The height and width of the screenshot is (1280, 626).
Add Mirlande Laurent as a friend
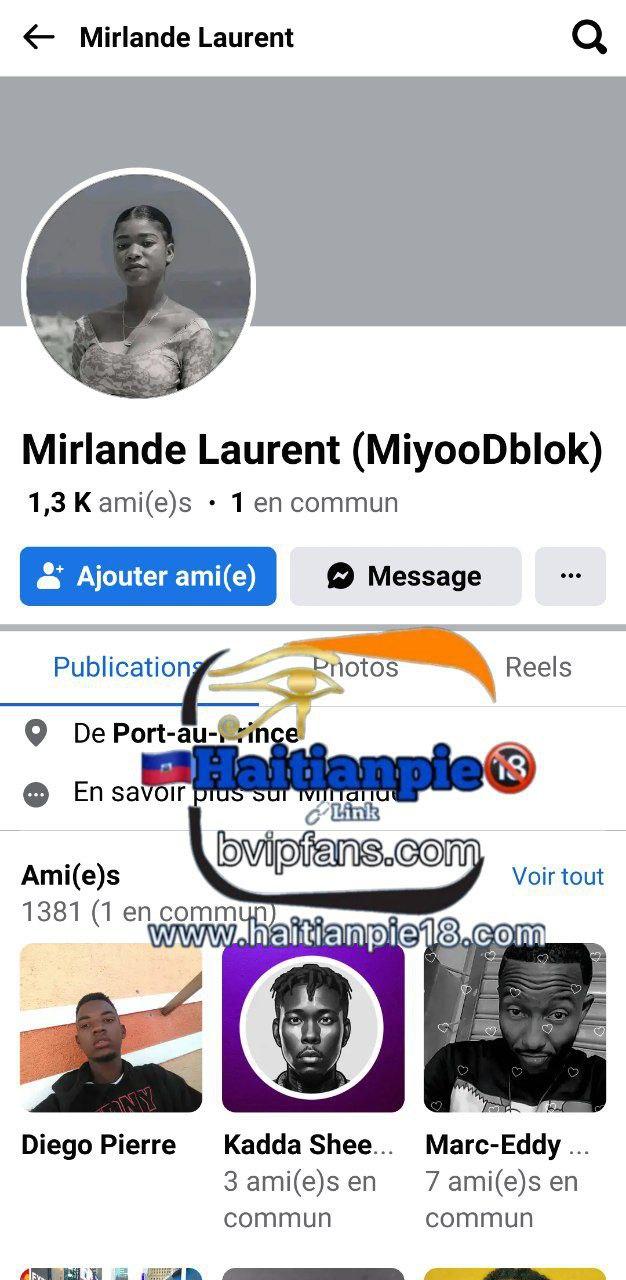(148, 576)
